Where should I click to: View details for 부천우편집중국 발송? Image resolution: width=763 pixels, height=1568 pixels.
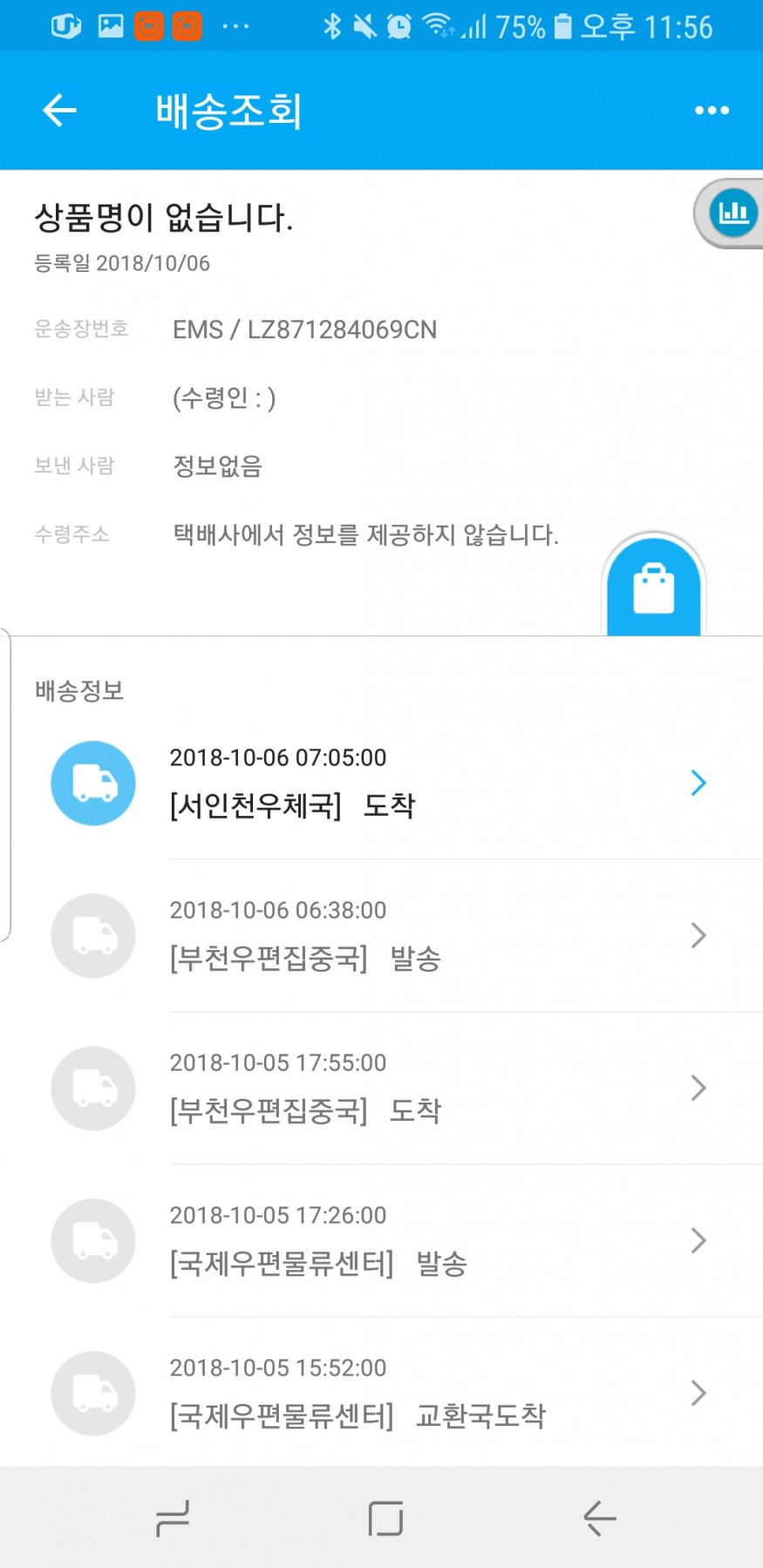[436, 935]
